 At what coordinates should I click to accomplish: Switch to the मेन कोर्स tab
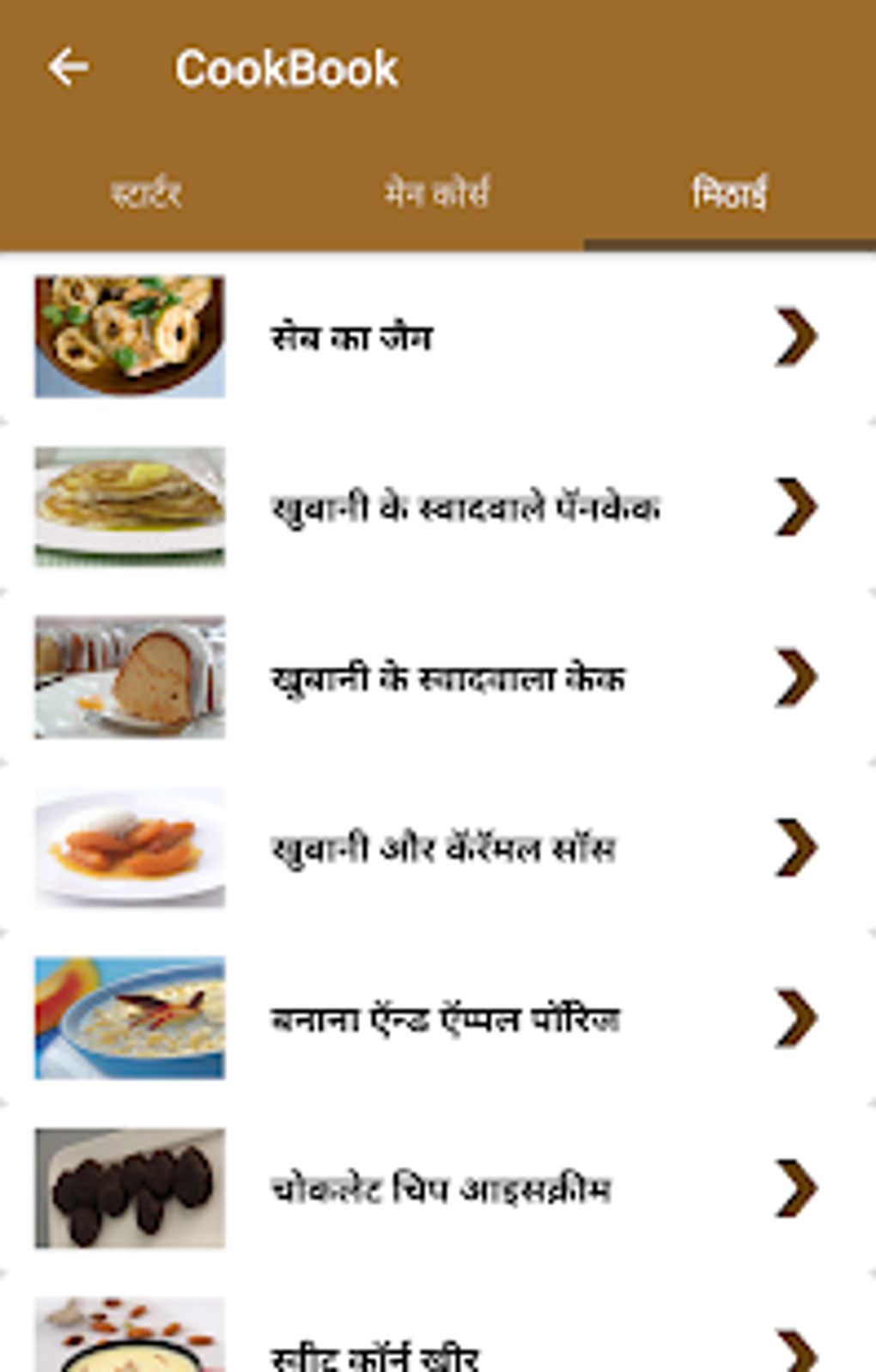coord(437,193)
